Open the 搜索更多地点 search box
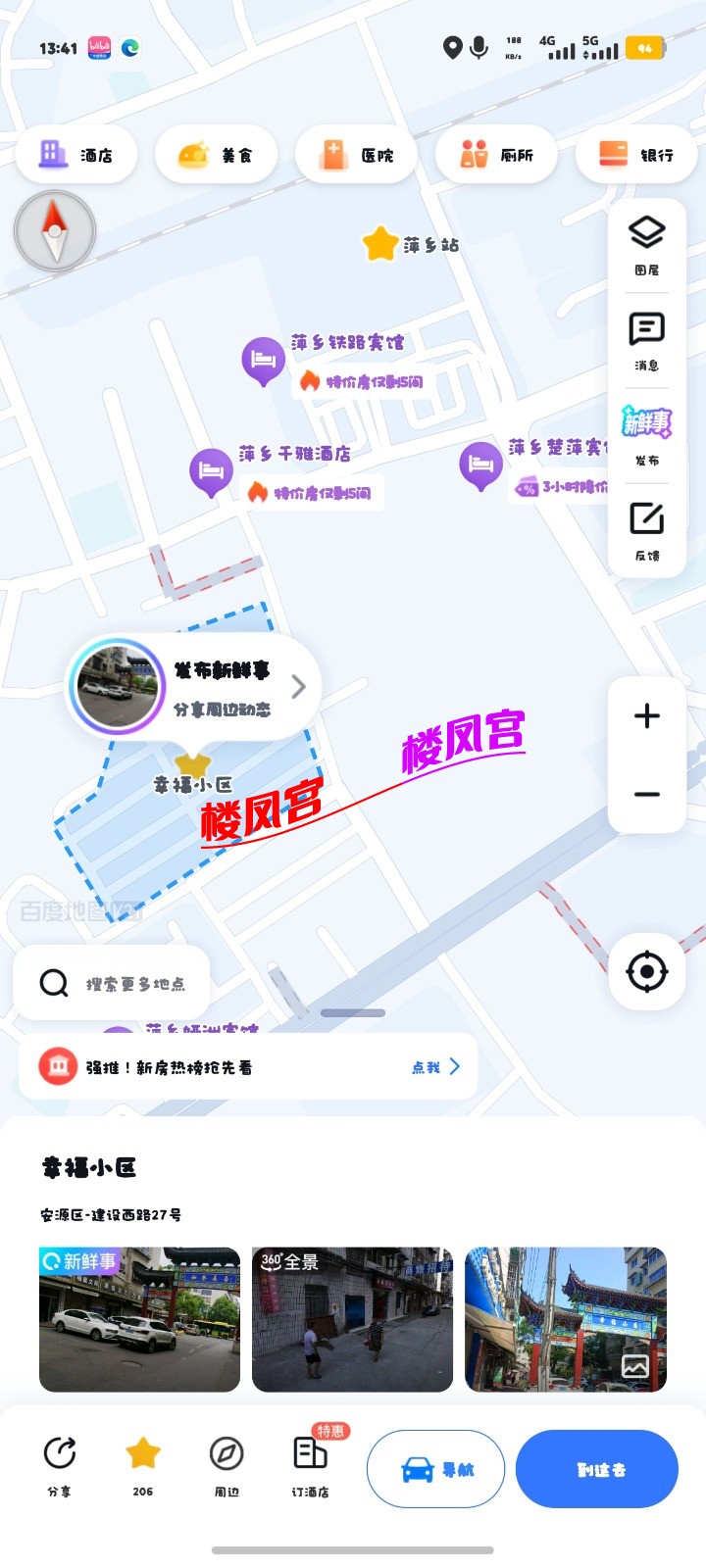Viewport: 706px width, 1568px height. click(113, 983)
